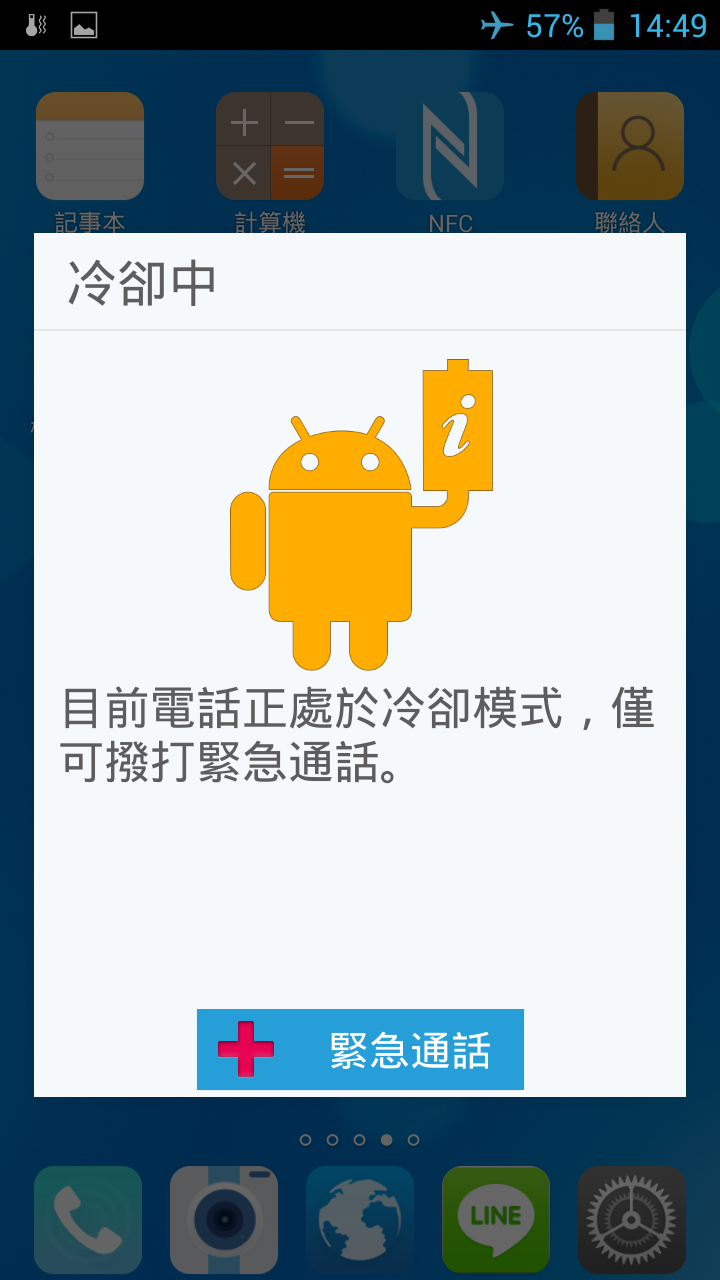Launch the 計算機 calculator app
The image size is (720, 1280).
270,145
